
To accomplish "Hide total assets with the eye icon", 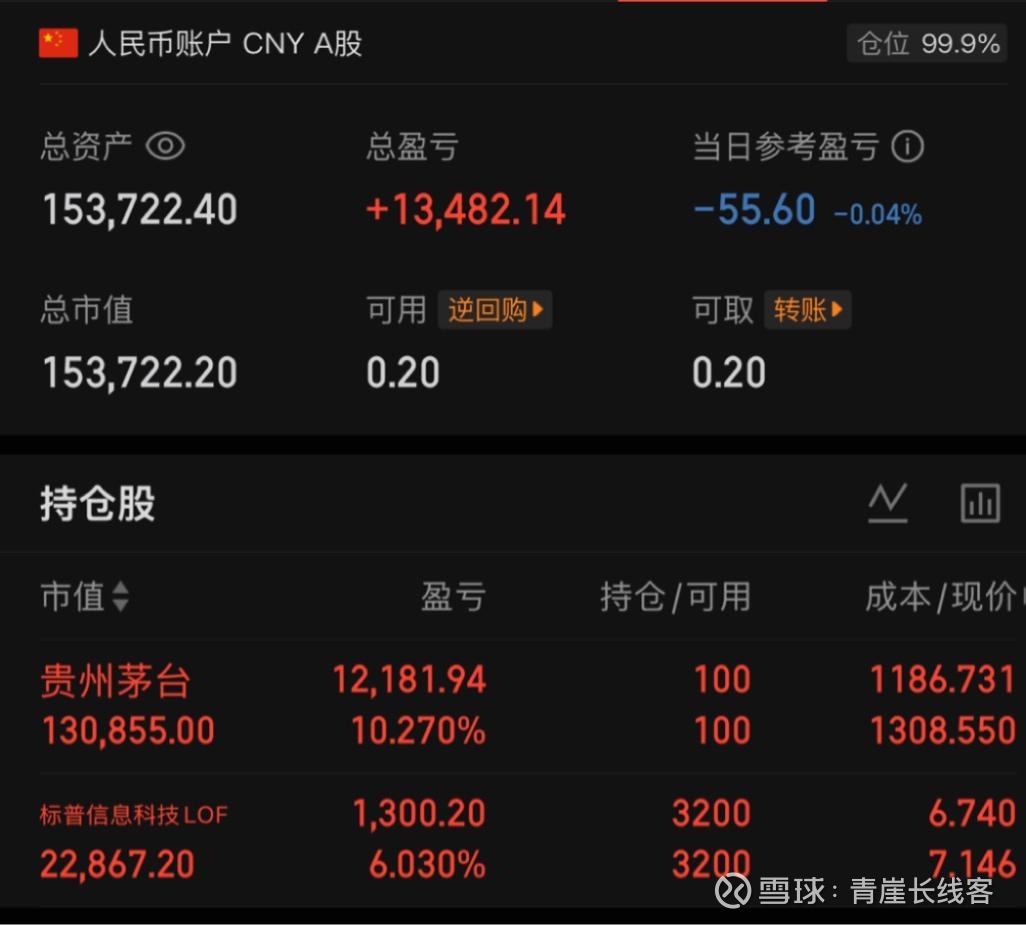I will [165, 145].
